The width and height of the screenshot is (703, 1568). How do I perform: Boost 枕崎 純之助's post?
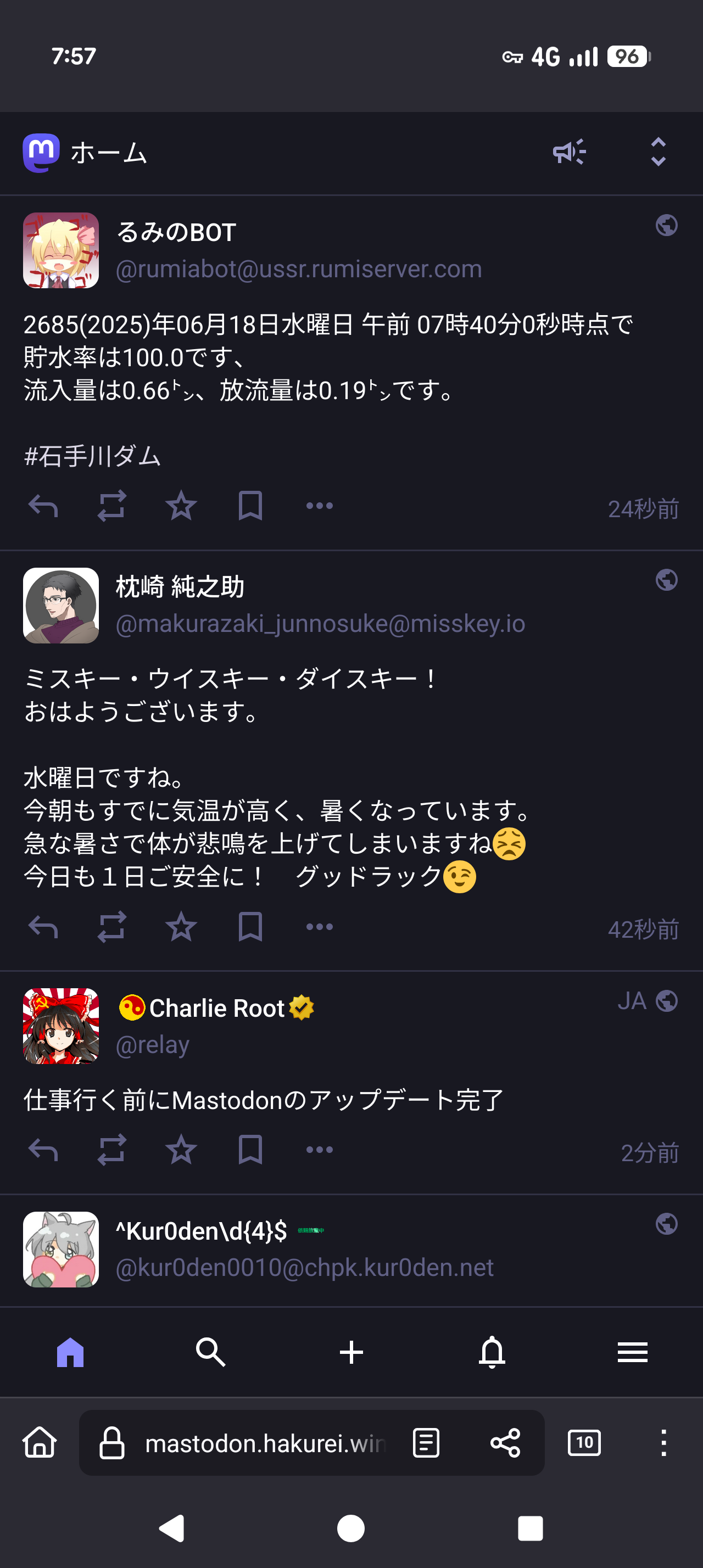pyautogui.click(x=112, y=927)
